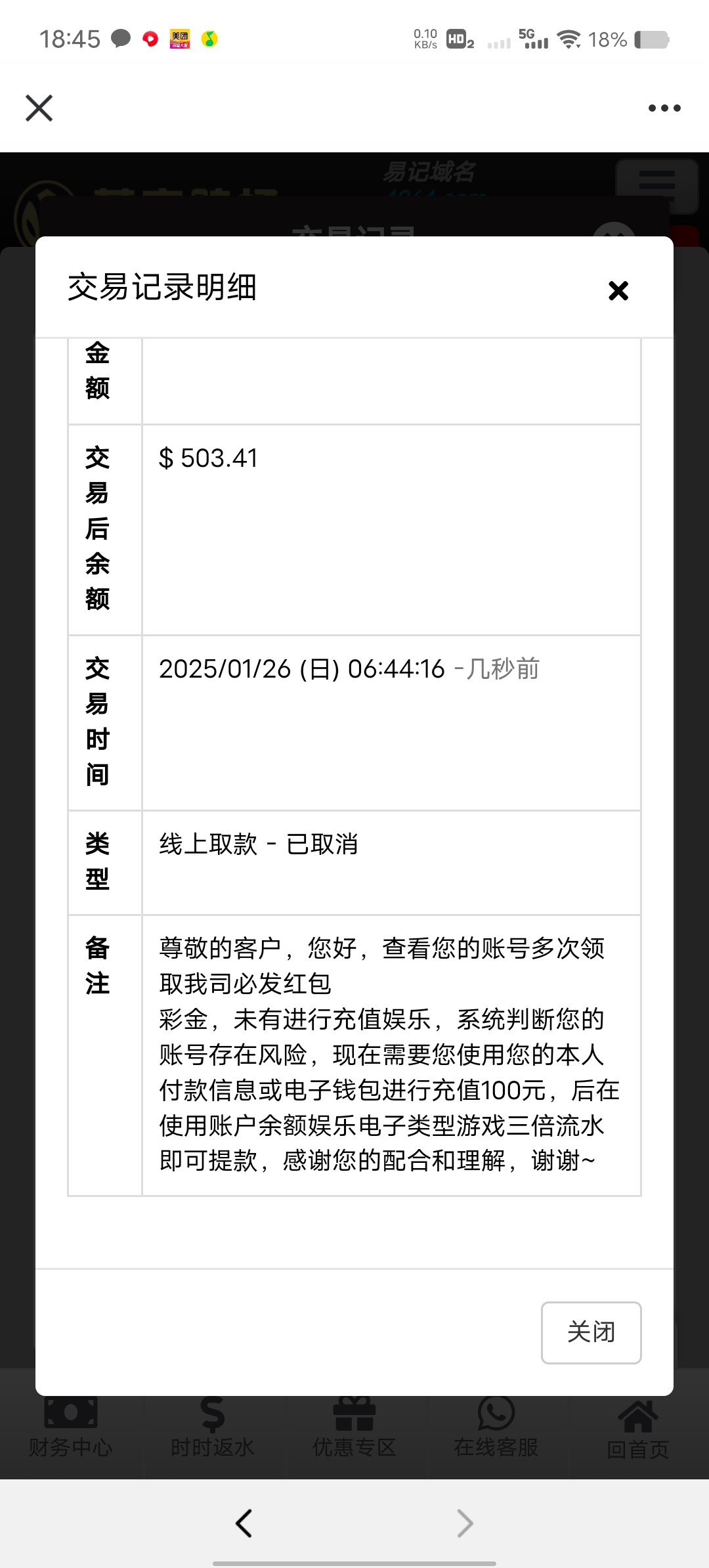Screen dimensions: 709x1568
Task: Close the webview with the top-left X
Action: [x=39, y=108]
